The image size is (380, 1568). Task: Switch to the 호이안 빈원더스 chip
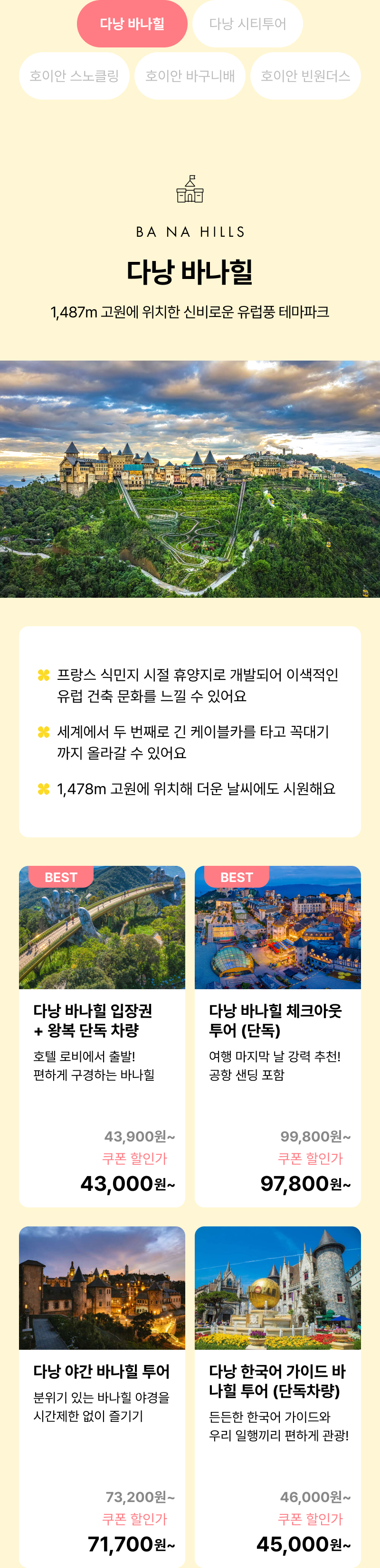click(x=305, y=76)
